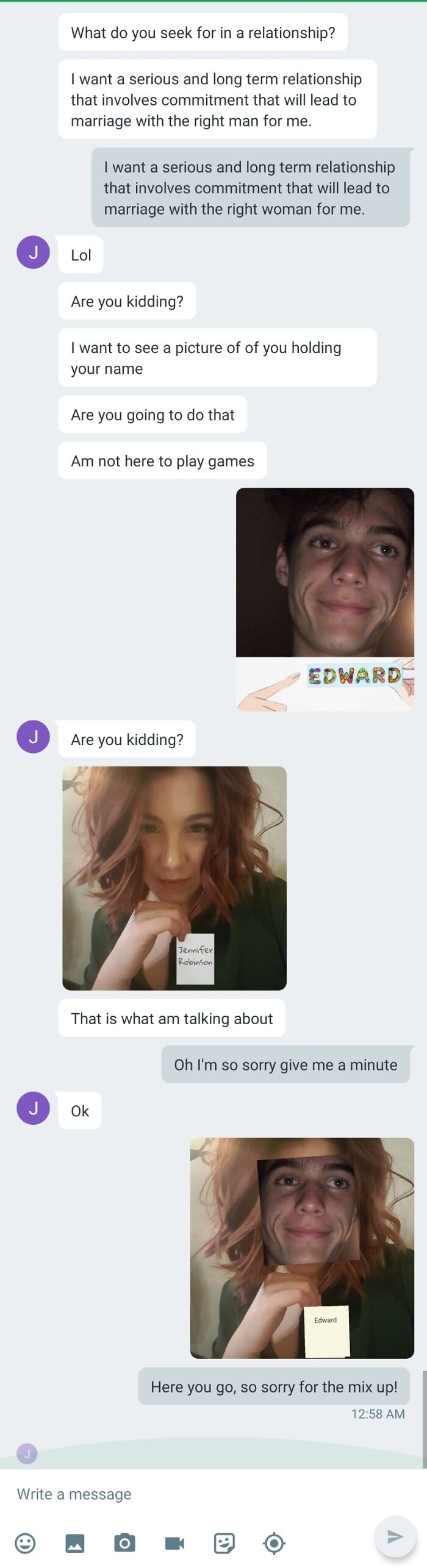Open J's avatar beside the Lol message
This screenshot has height=1568, width=427.
(33, 252)
